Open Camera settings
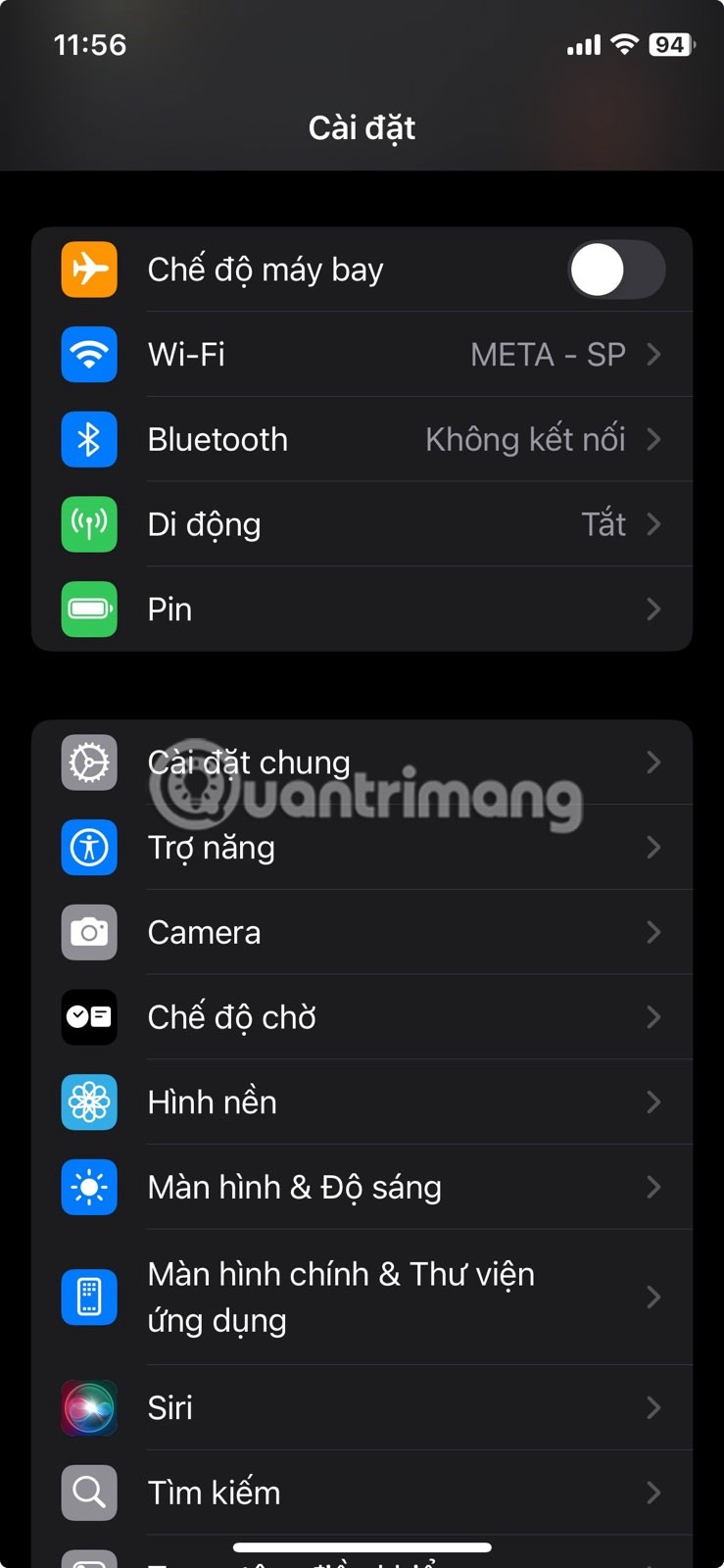Screen dimensions: 724x1568 pyautogui.click(x=362, y=932)
